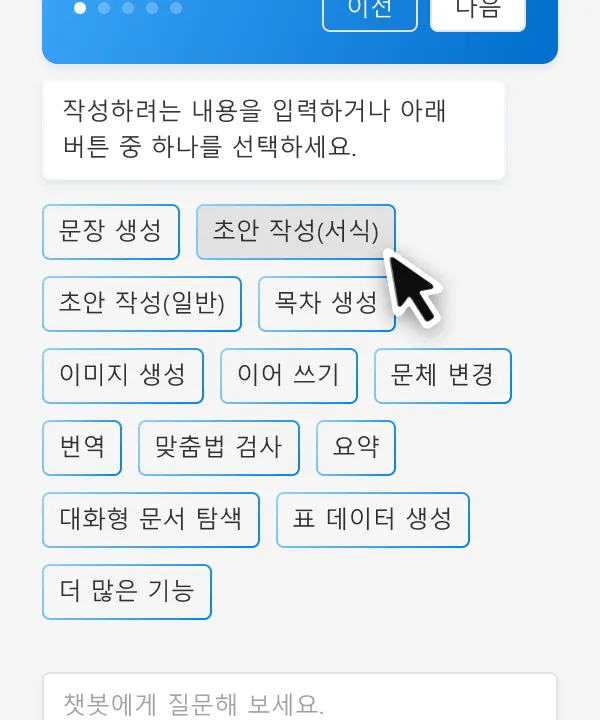The height and width of the screenshot is (720, 600).
Task: Select the 문장 생성 chip
Action: 110,232
